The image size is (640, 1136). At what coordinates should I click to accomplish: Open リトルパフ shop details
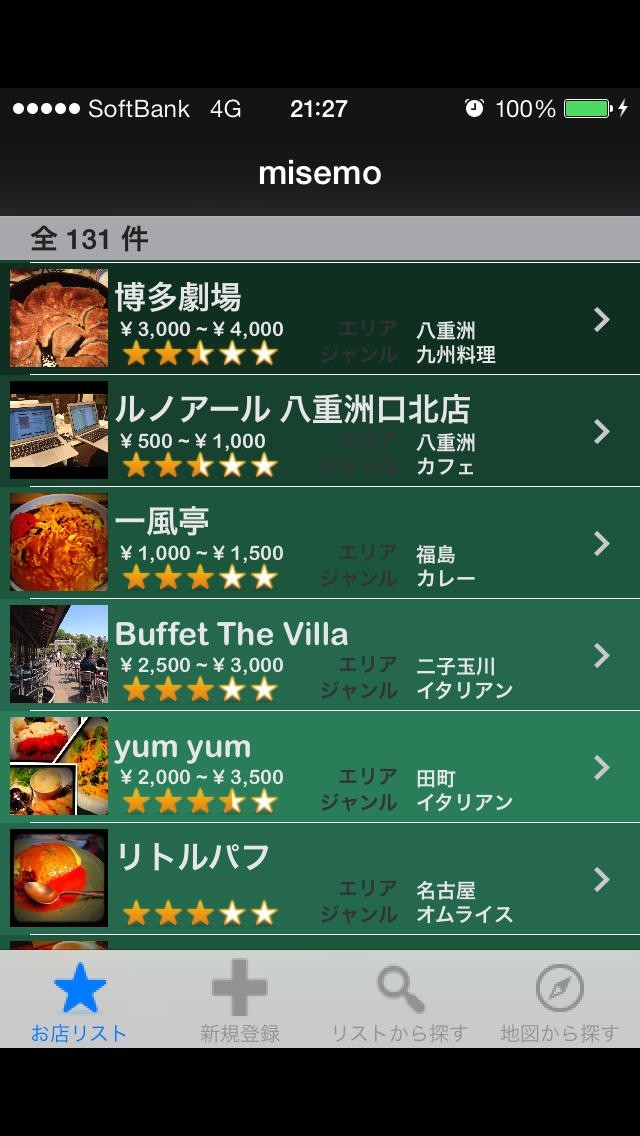[320, 879]
